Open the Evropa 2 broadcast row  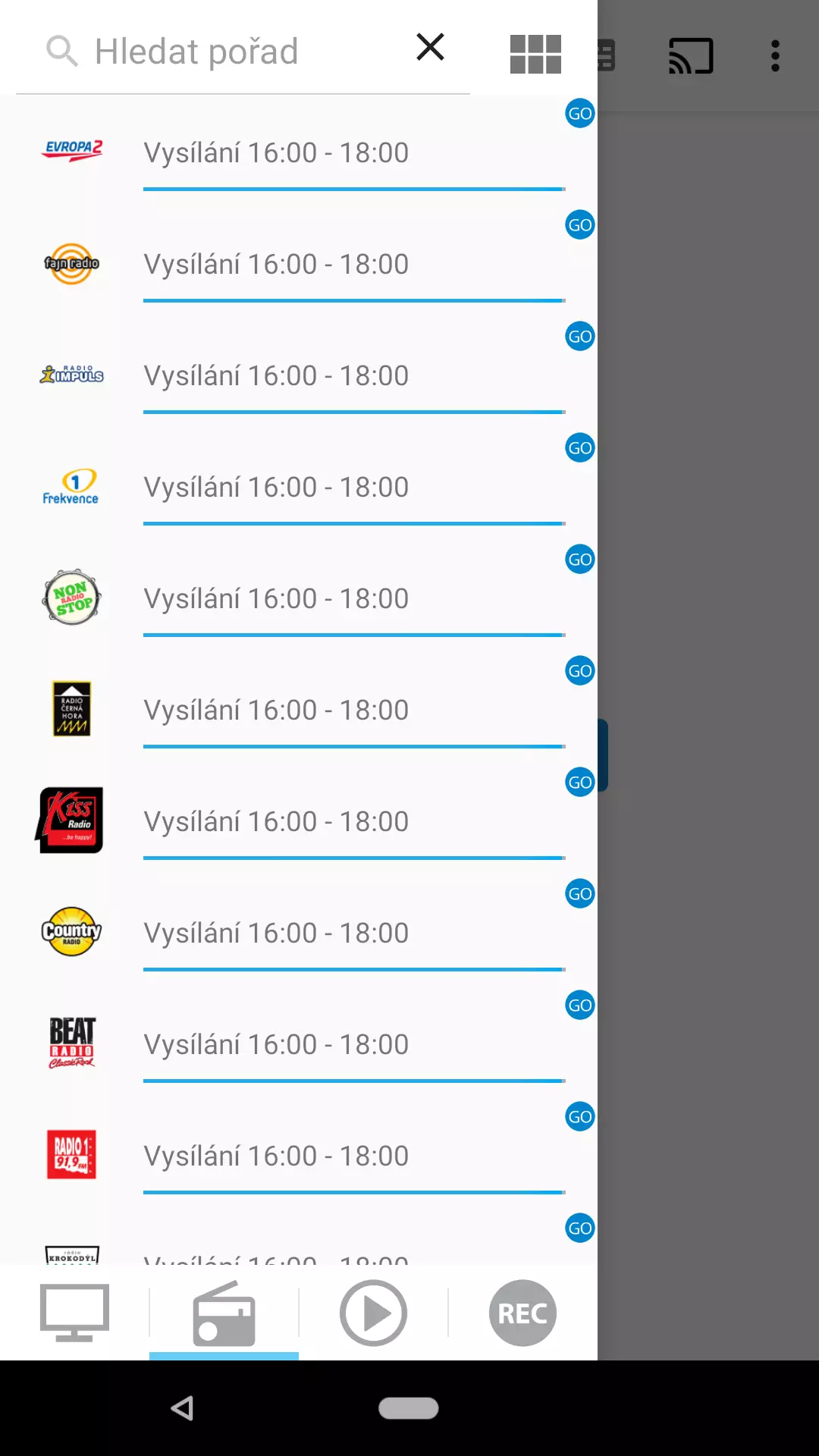tap(299, 153)
